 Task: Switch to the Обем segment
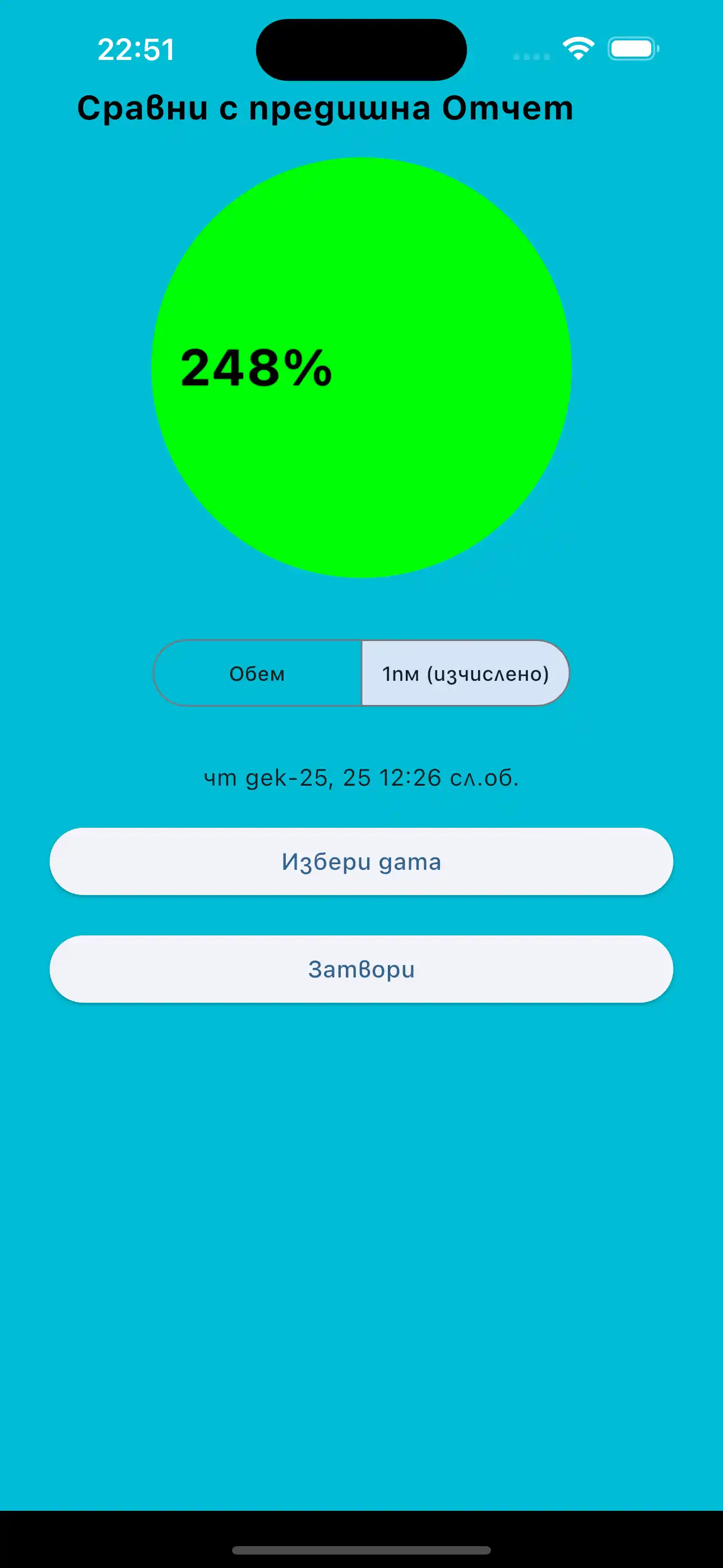(257, 673)
